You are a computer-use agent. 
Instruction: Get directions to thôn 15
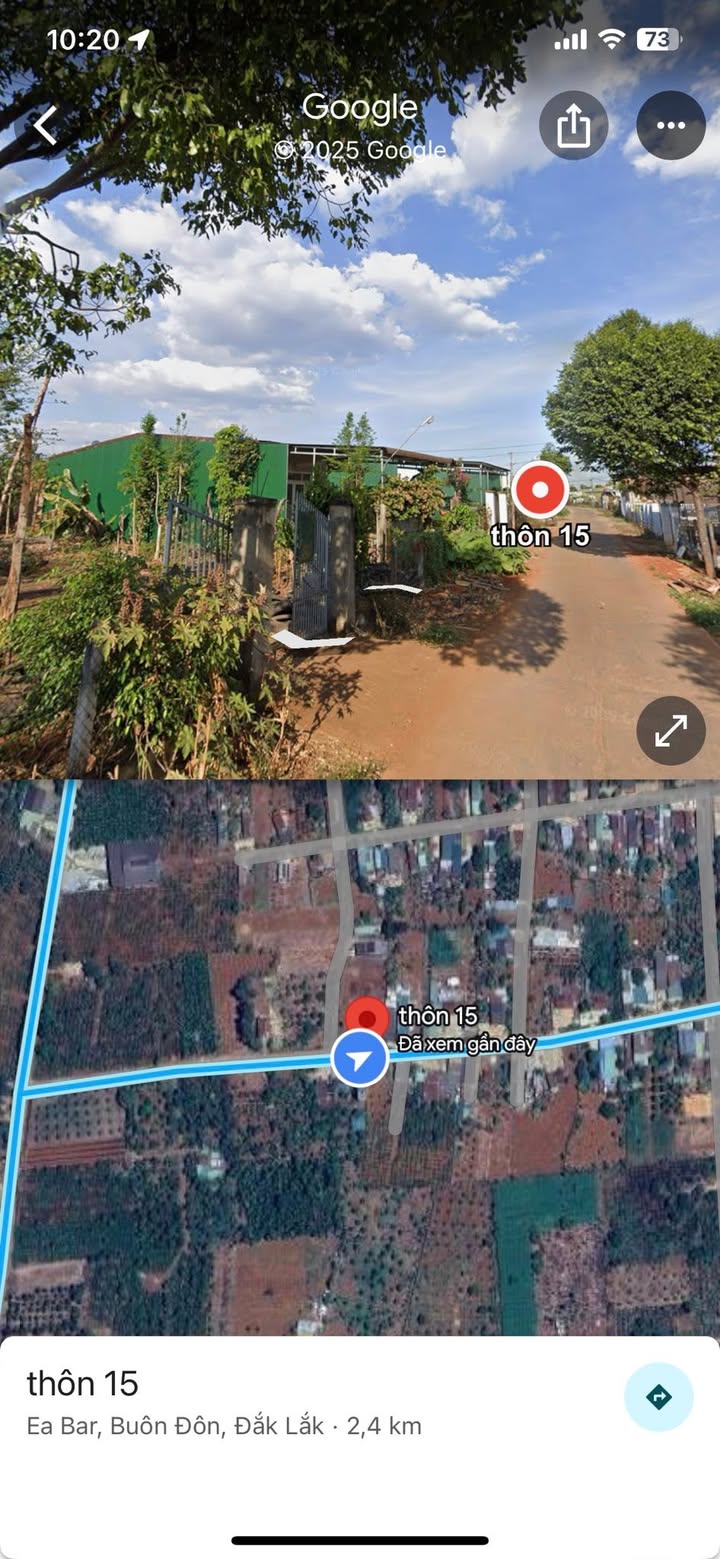pos(658,1397)
